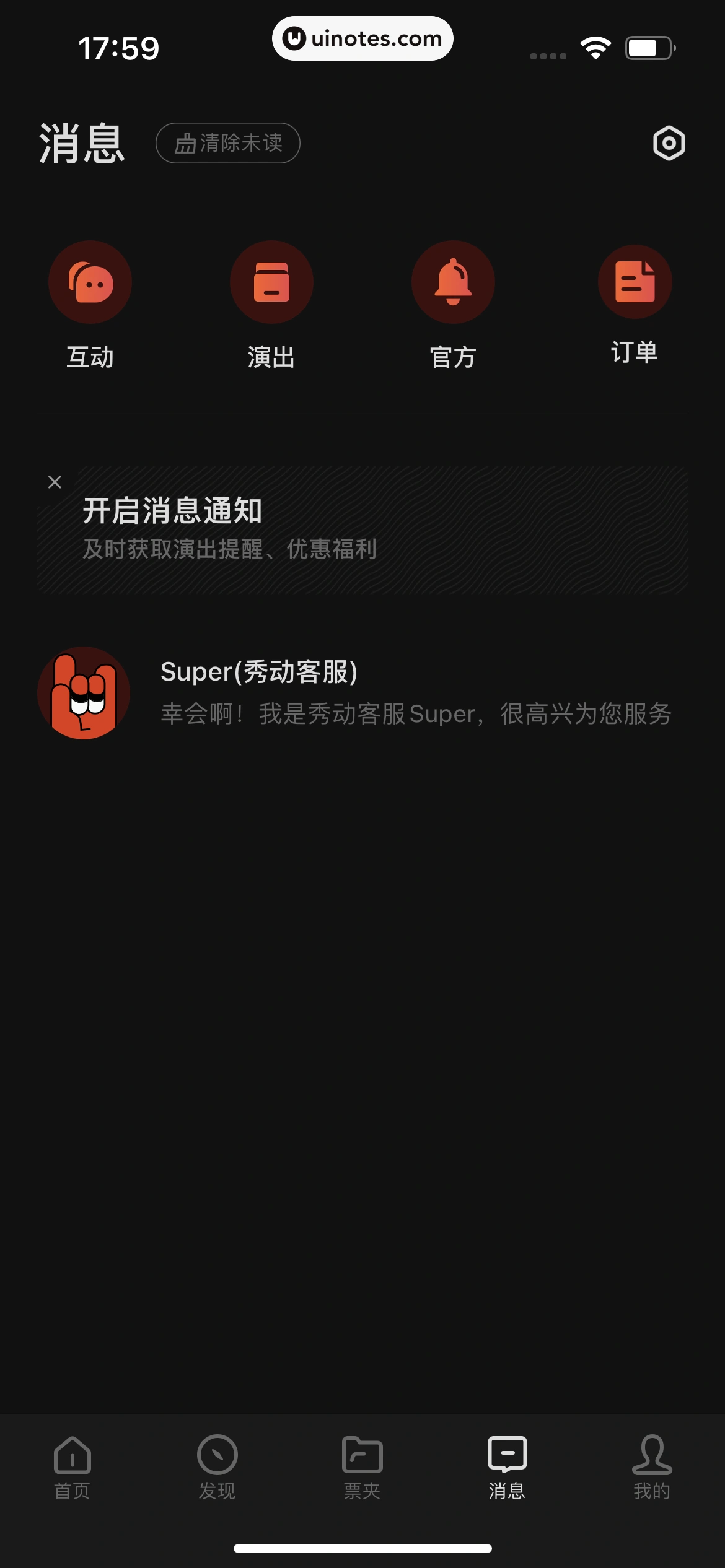Dismiss the notification banner with the X
The image size is (725, 1568).
(x=55, y=482)
